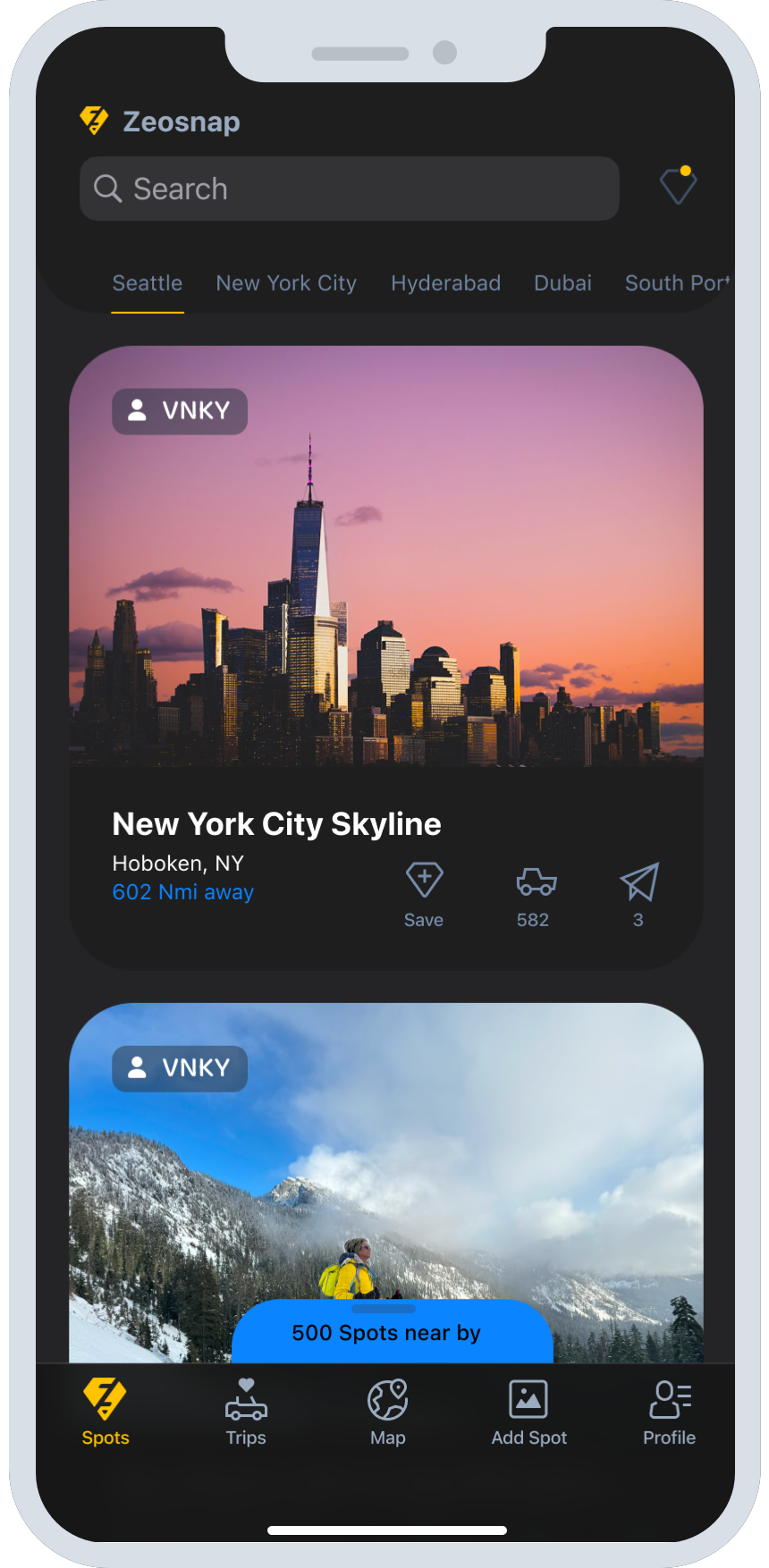This screenshot has height=1568, width=769.
Task: Switch to the Trips tab
Action: [246, 1412]
